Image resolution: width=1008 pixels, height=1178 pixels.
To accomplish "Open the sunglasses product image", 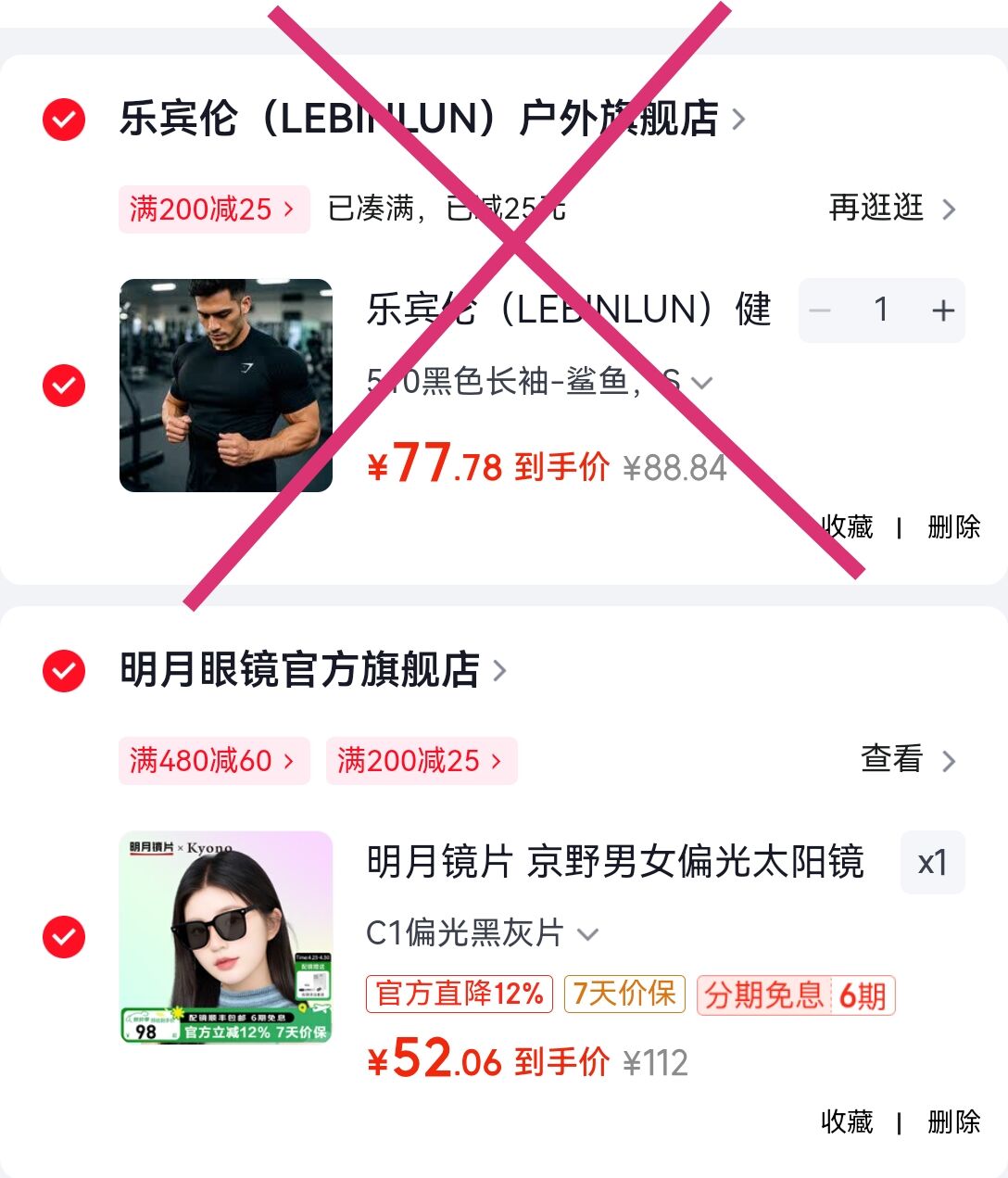I will point(226,937).
